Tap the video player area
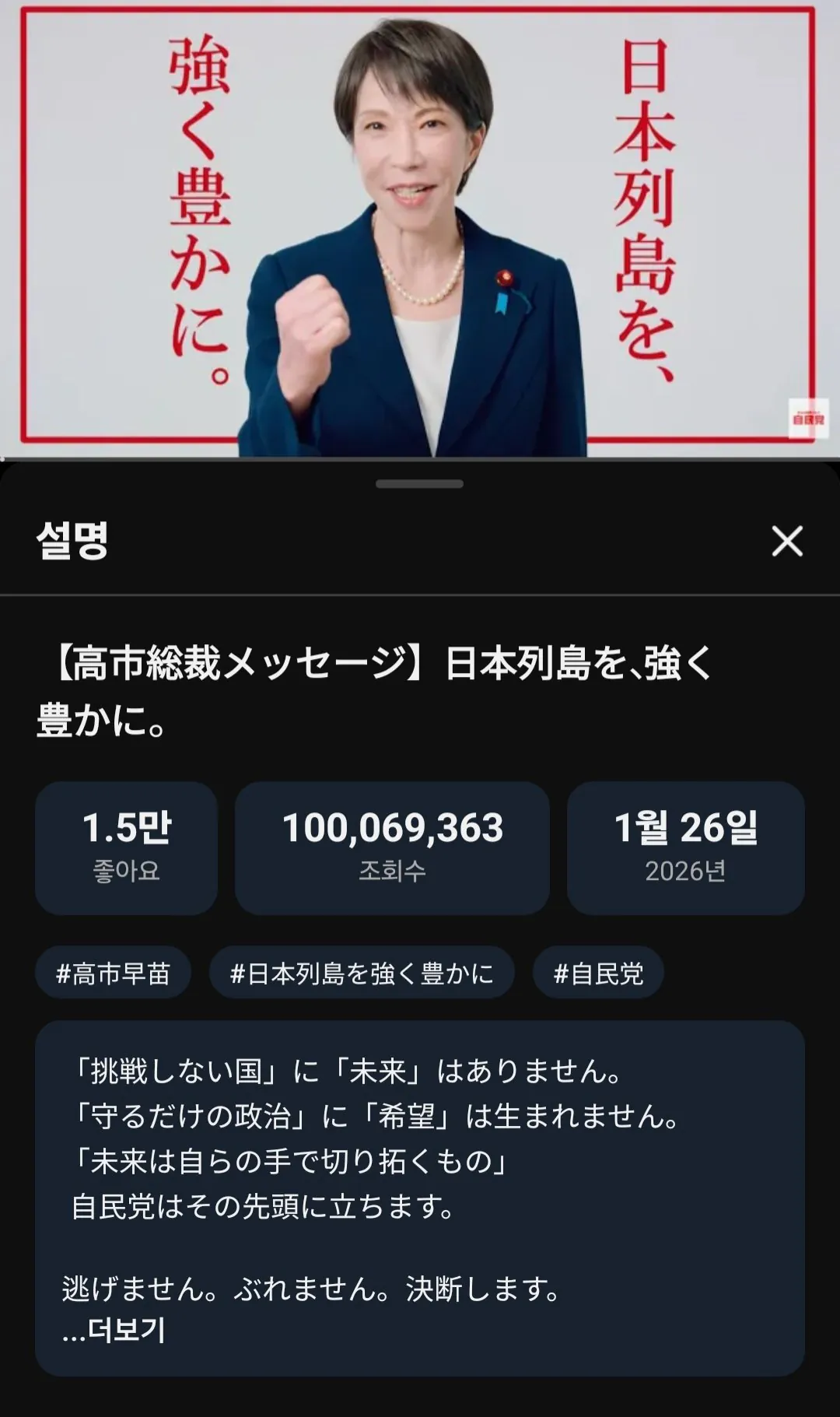 [x=420, y=230]
